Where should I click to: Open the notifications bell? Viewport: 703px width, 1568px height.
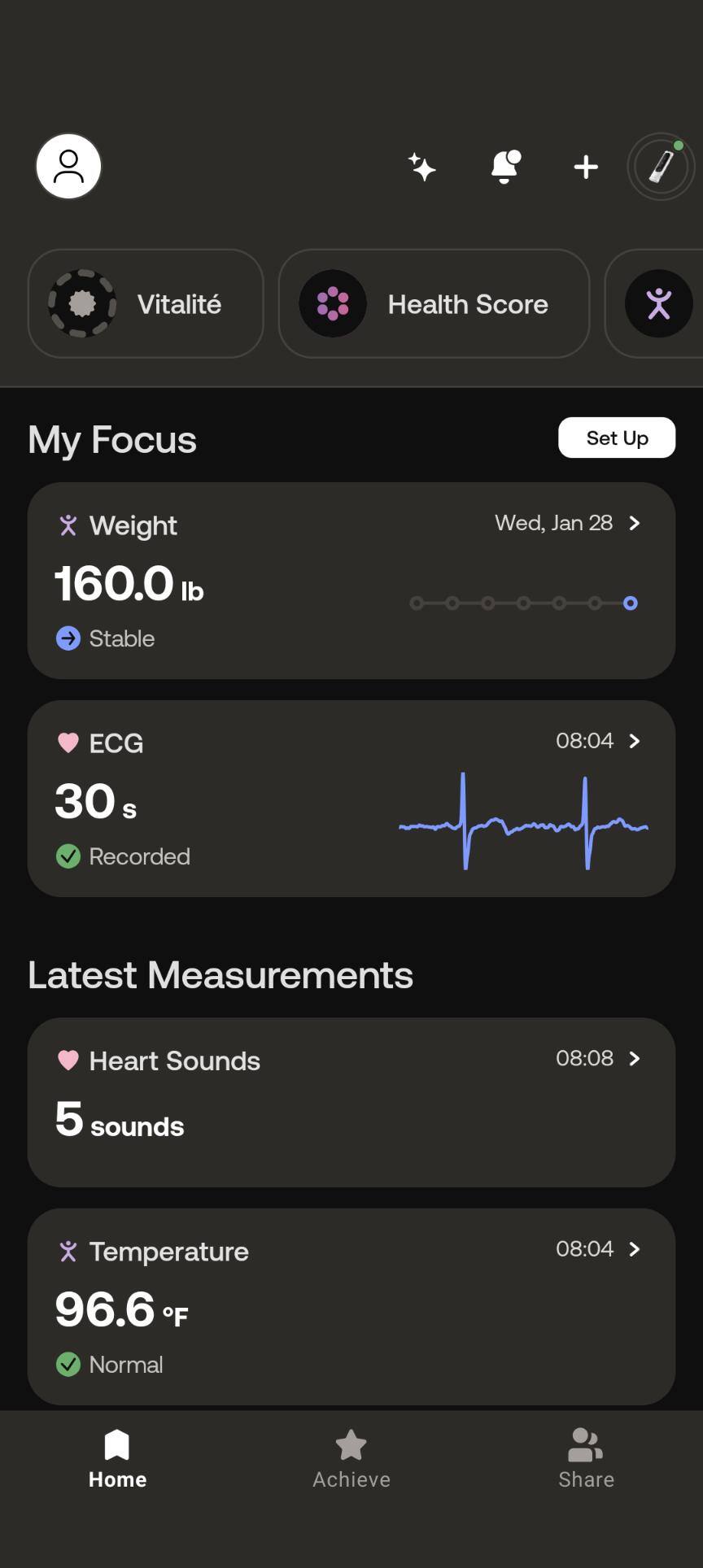tap(504, 167)
